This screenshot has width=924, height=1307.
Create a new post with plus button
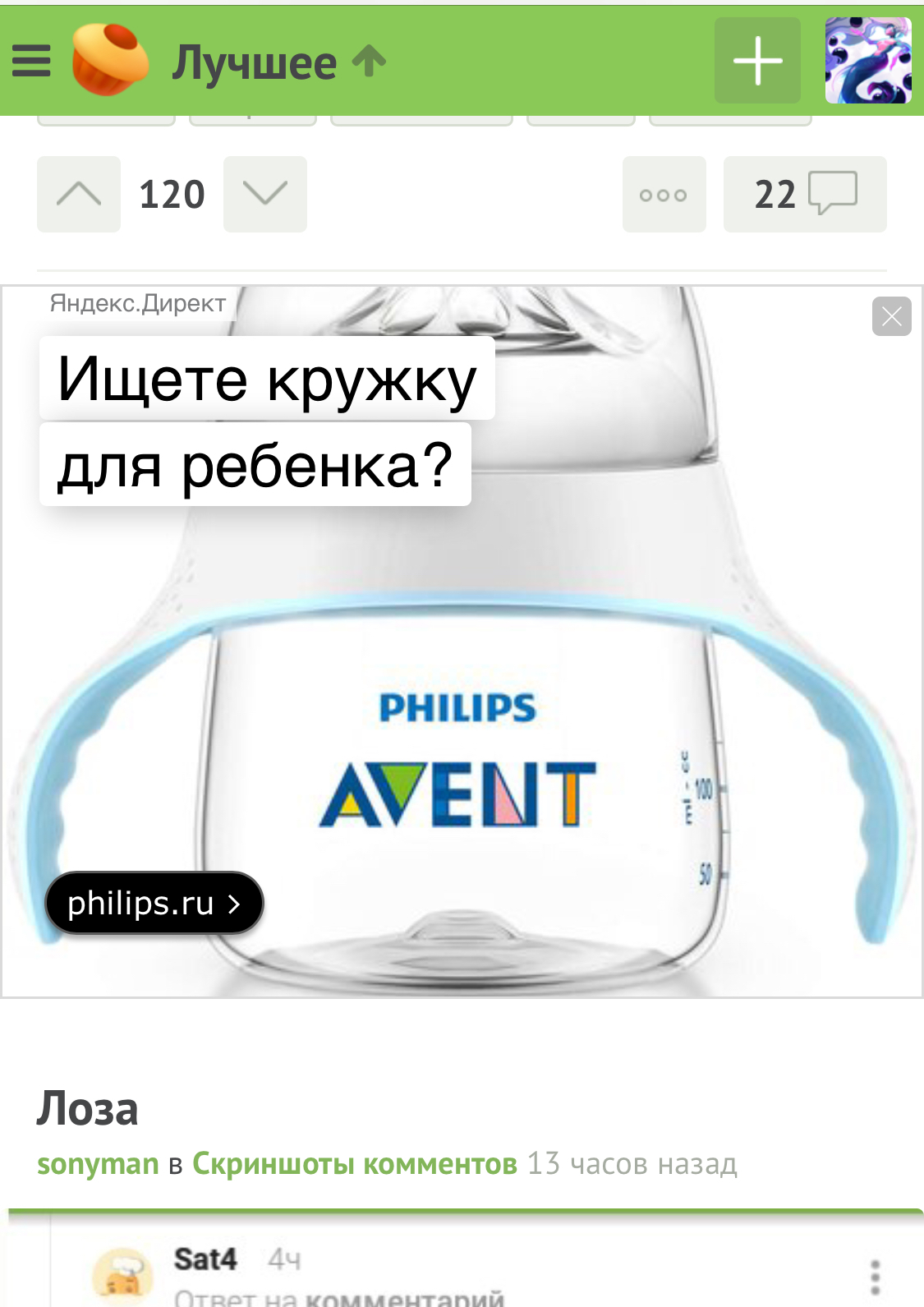click(756, 61)
